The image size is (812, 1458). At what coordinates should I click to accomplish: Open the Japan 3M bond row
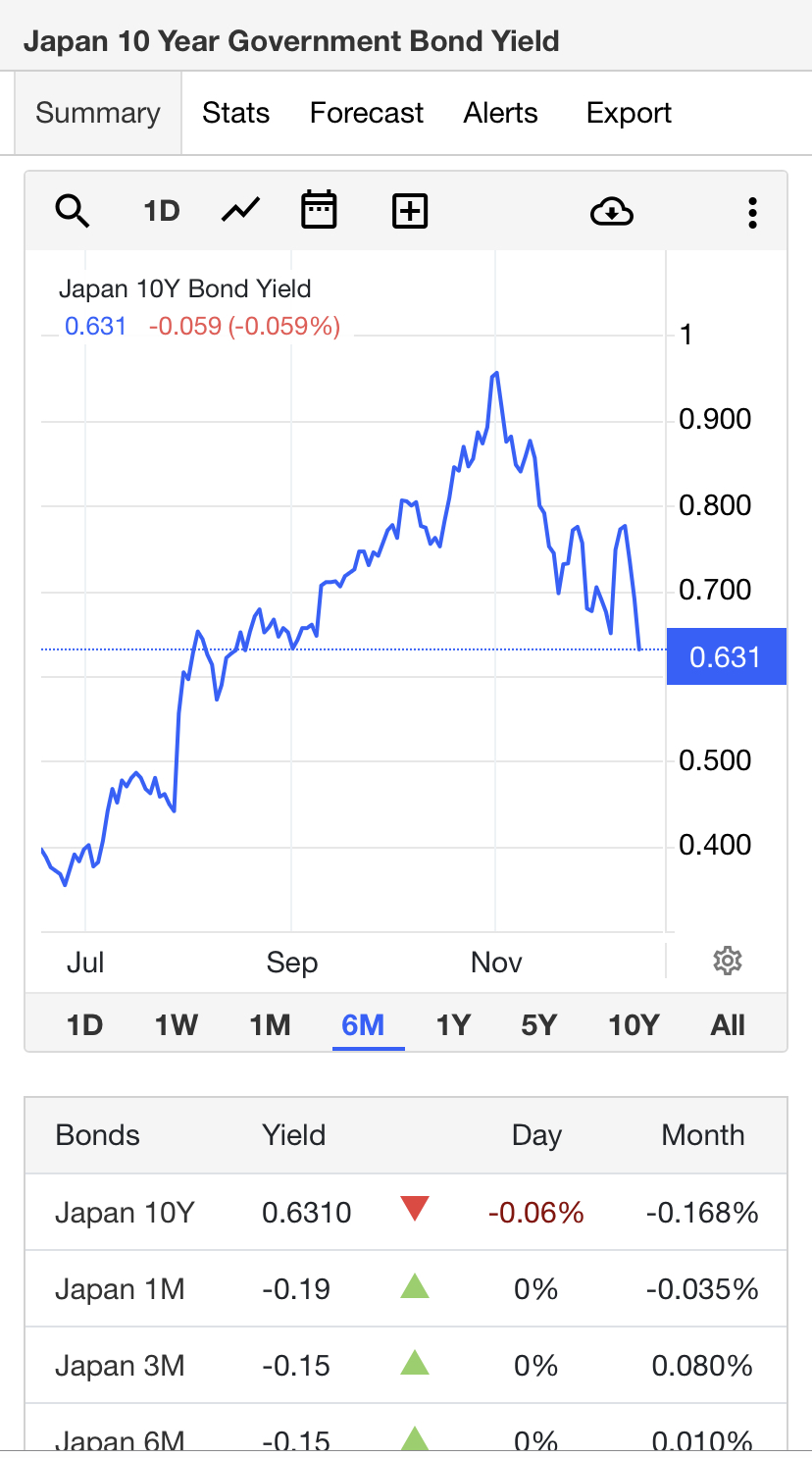[x=406, y=1365]
